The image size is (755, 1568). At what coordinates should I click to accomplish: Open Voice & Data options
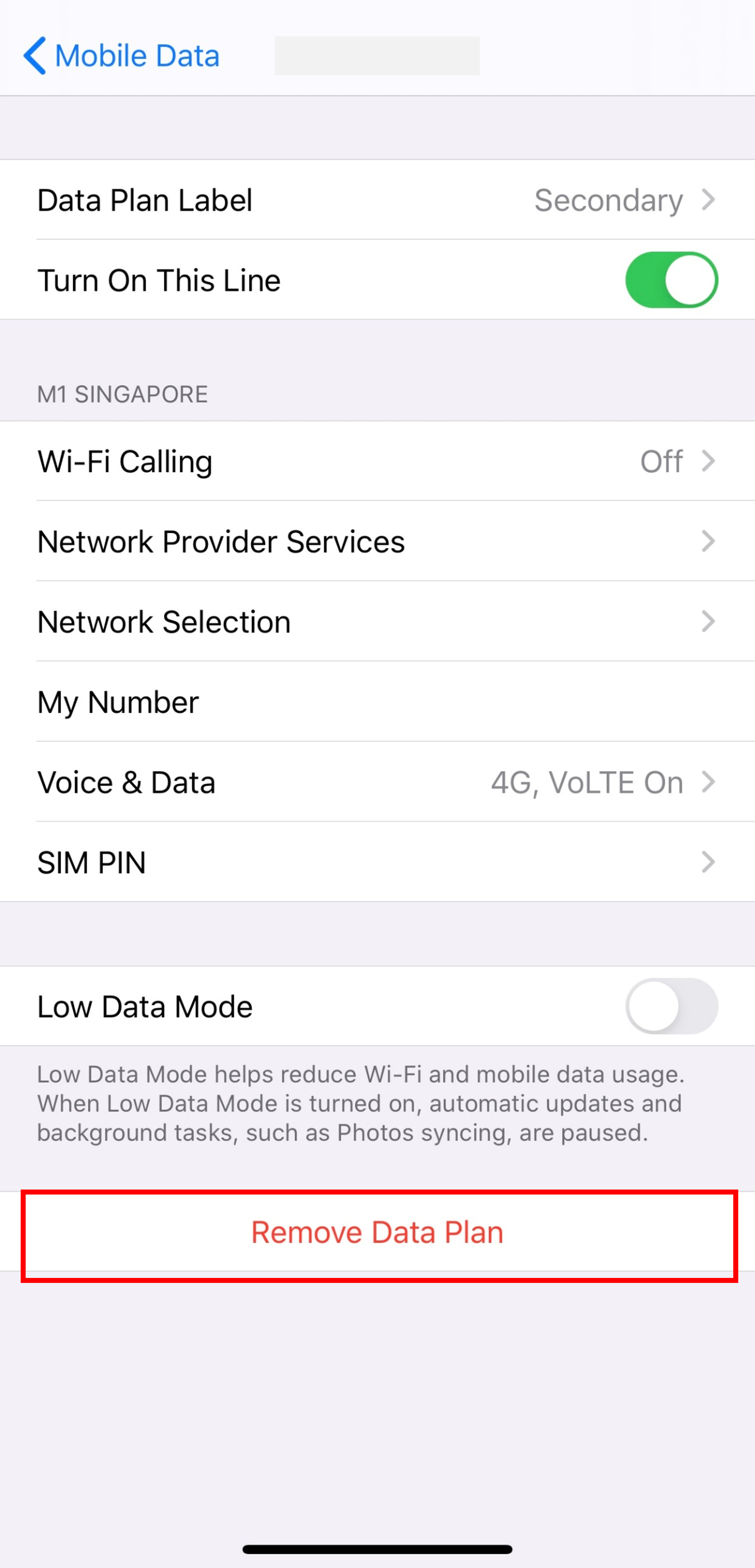click(377, 783)
